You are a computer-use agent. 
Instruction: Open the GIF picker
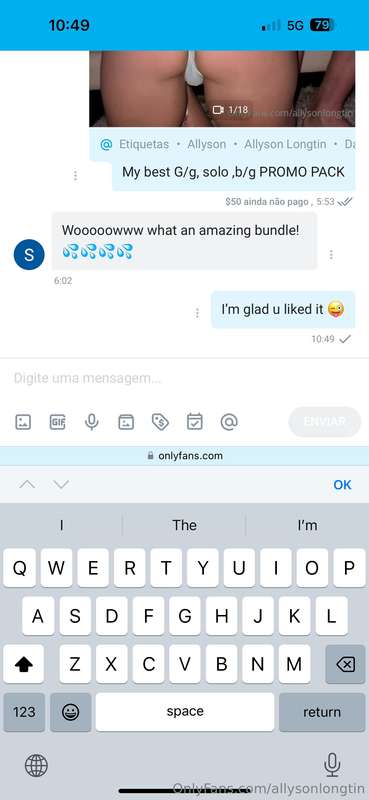coord(57,422)
